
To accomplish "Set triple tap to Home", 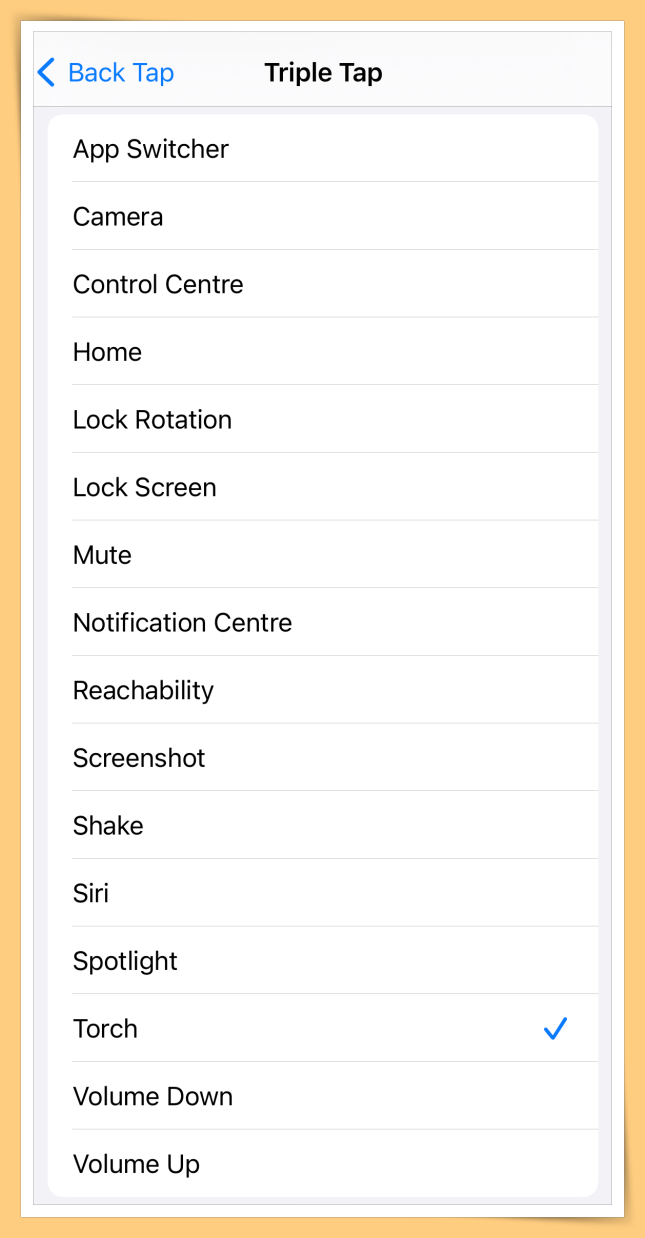I will 323,352.
